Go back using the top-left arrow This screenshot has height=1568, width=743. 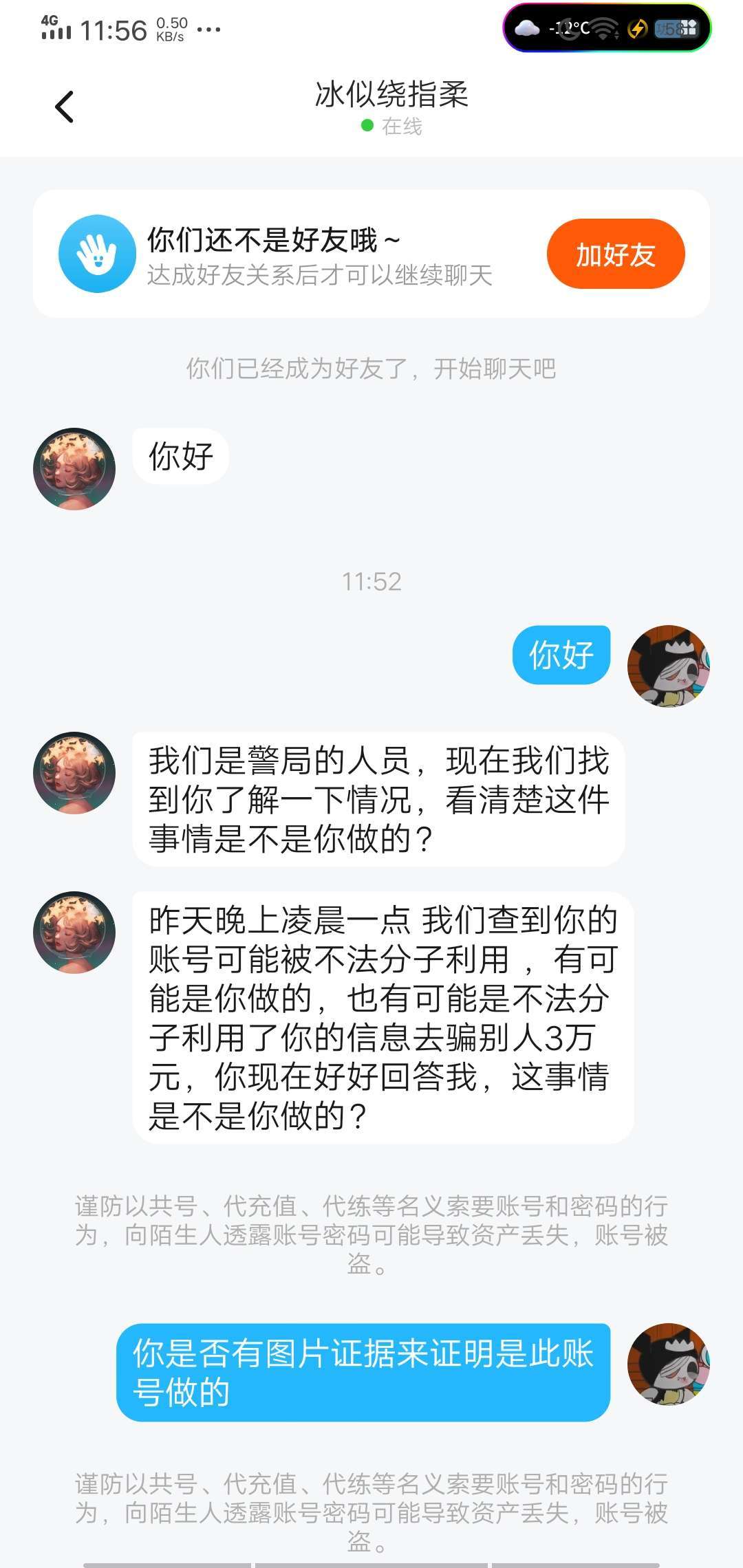(65, 107)
